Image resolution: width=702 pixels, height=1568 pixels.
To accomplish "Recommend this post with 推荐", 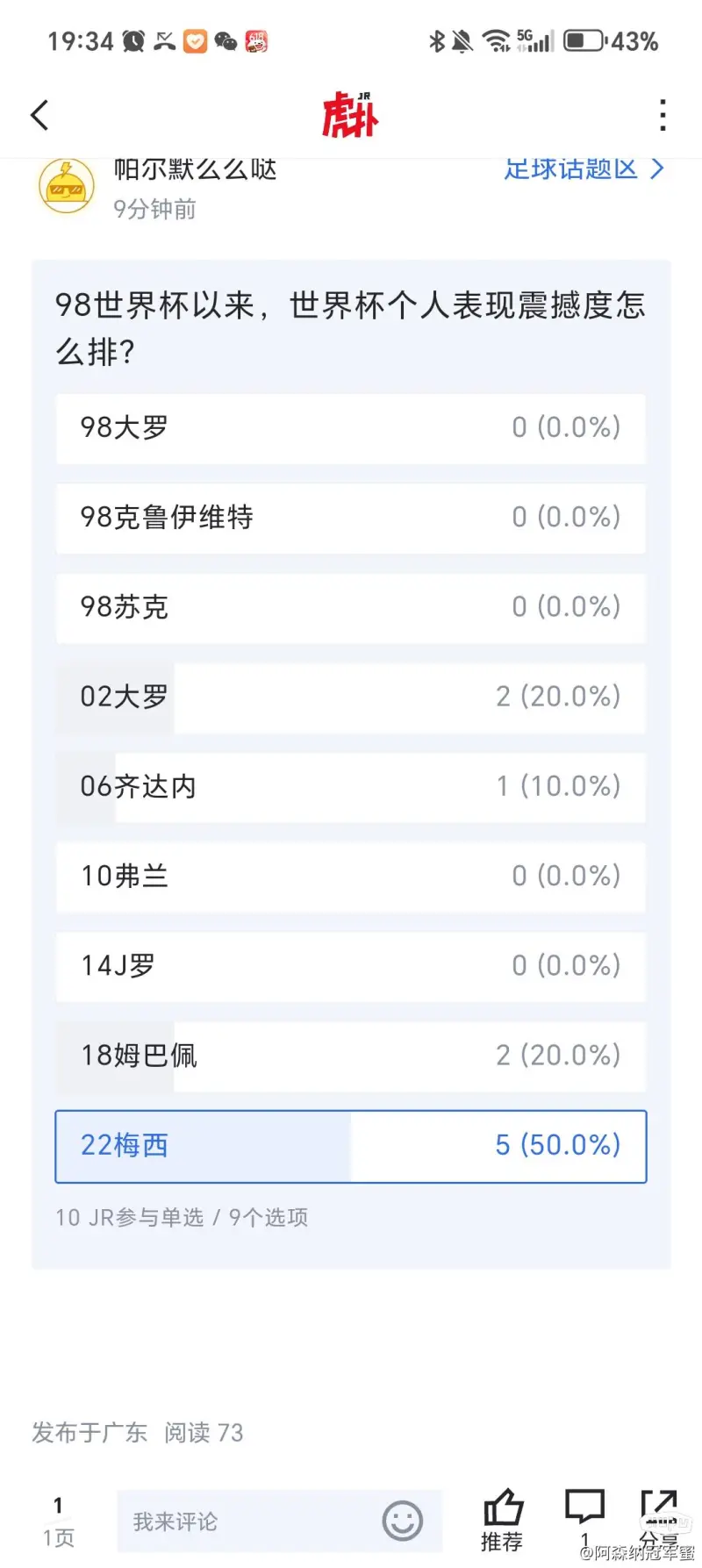I will pyautogui.click(x=502, y=1521).
